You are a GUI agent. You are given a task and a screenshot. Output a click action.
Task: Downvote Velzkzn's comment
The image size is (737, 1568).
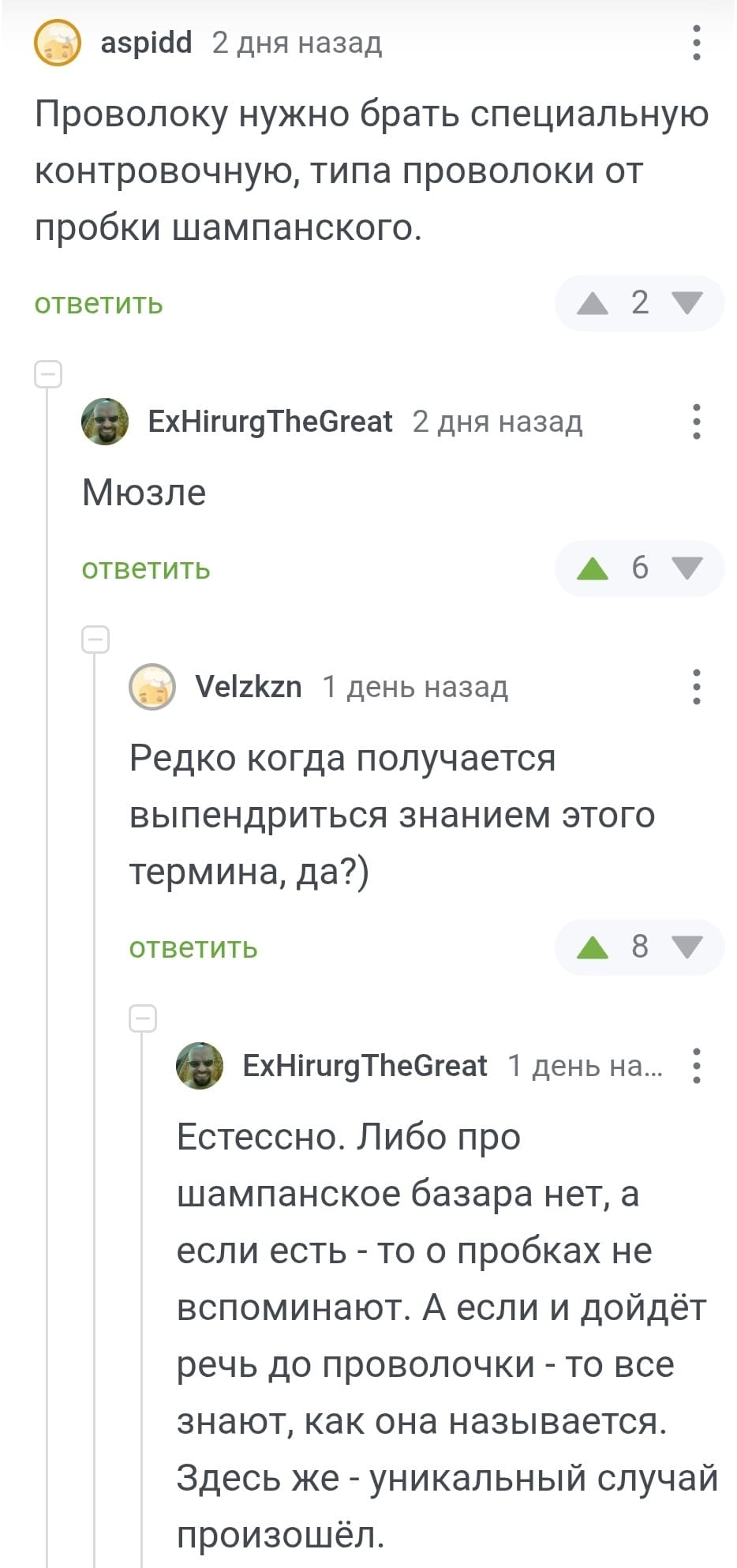pos(686,947)
